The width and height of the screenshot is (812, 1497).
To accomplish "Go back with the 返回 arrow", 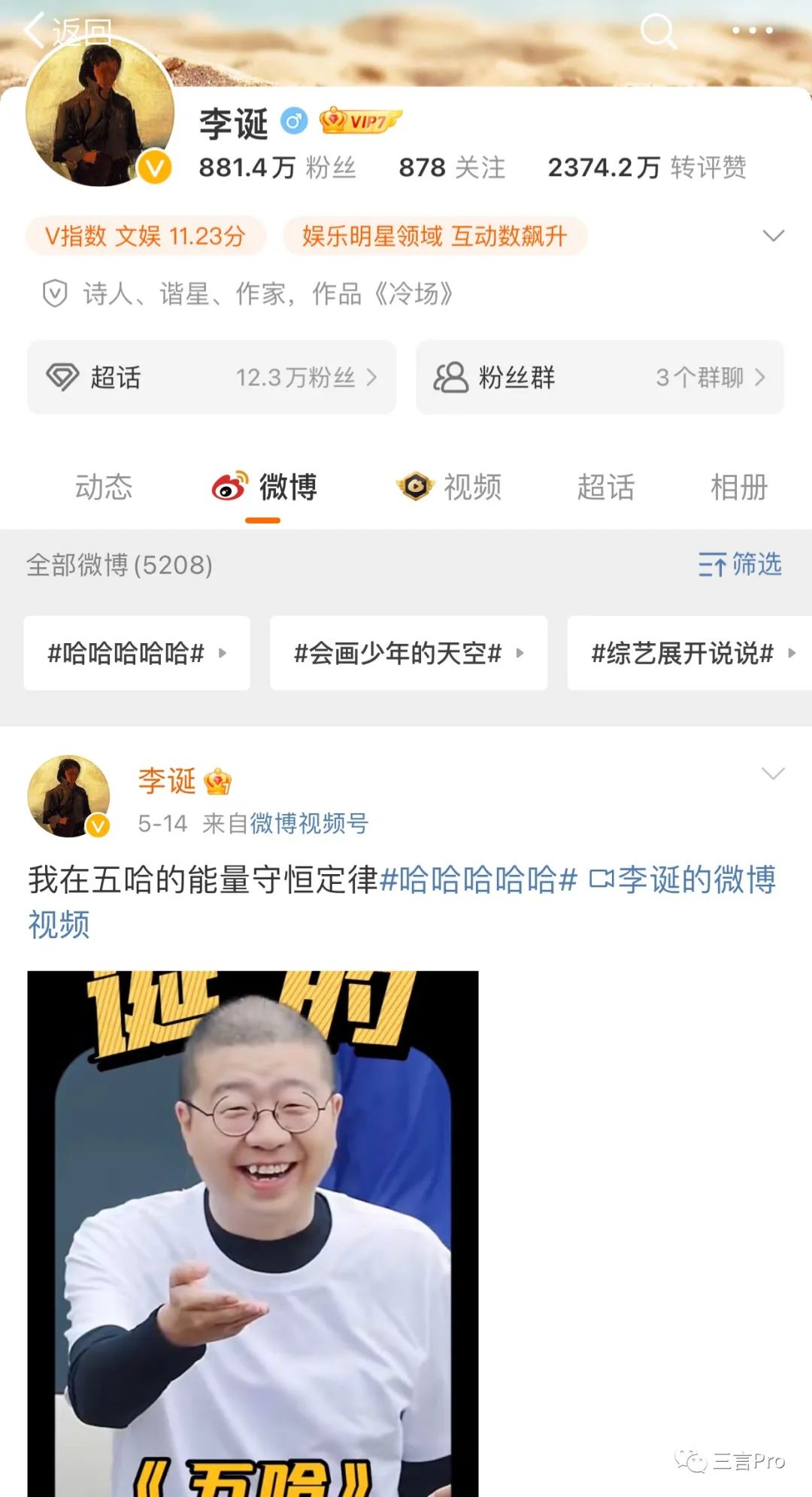I will (66, 32).
